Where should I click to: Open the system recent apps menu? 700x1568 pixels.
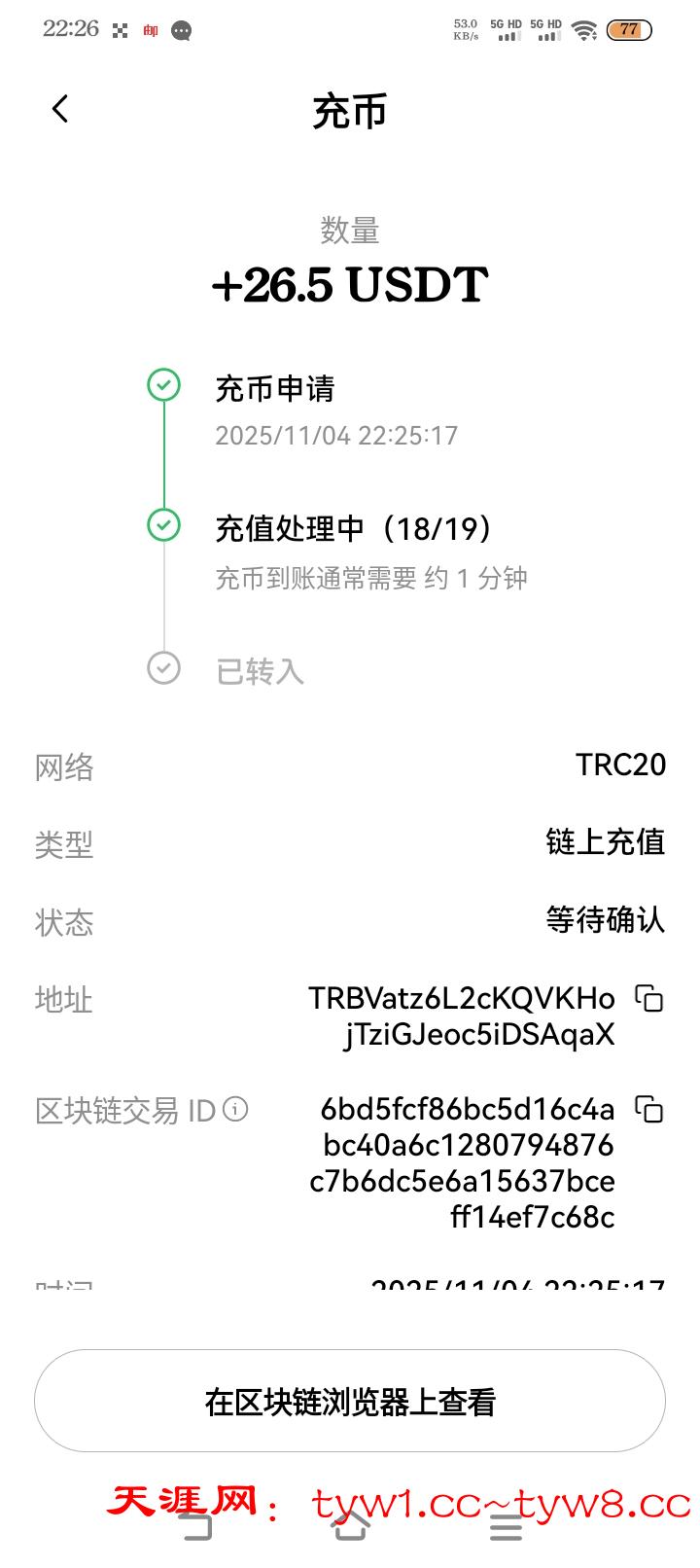tap(506, 1527)
